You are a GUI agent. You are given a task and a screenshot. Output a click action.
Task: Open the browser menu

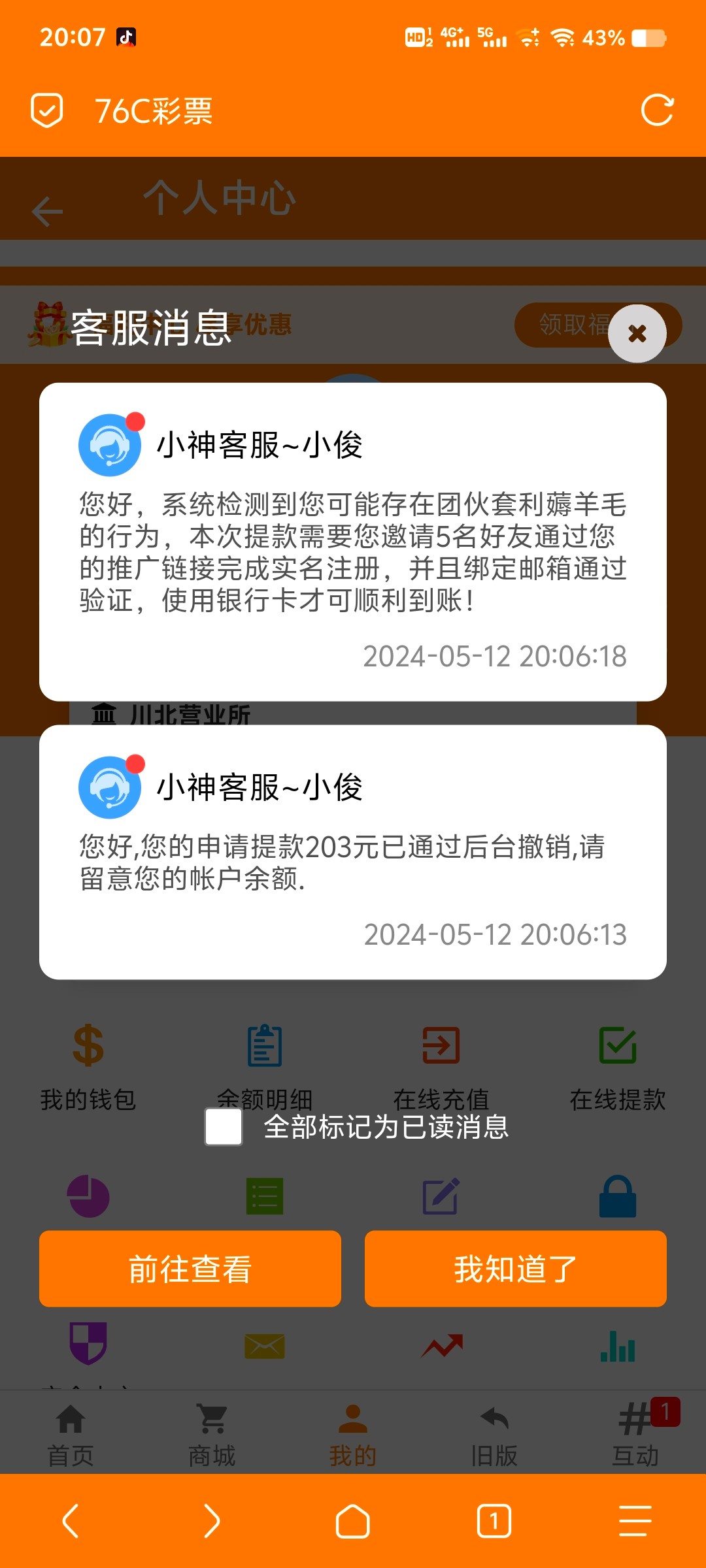tap(635, 1521)
